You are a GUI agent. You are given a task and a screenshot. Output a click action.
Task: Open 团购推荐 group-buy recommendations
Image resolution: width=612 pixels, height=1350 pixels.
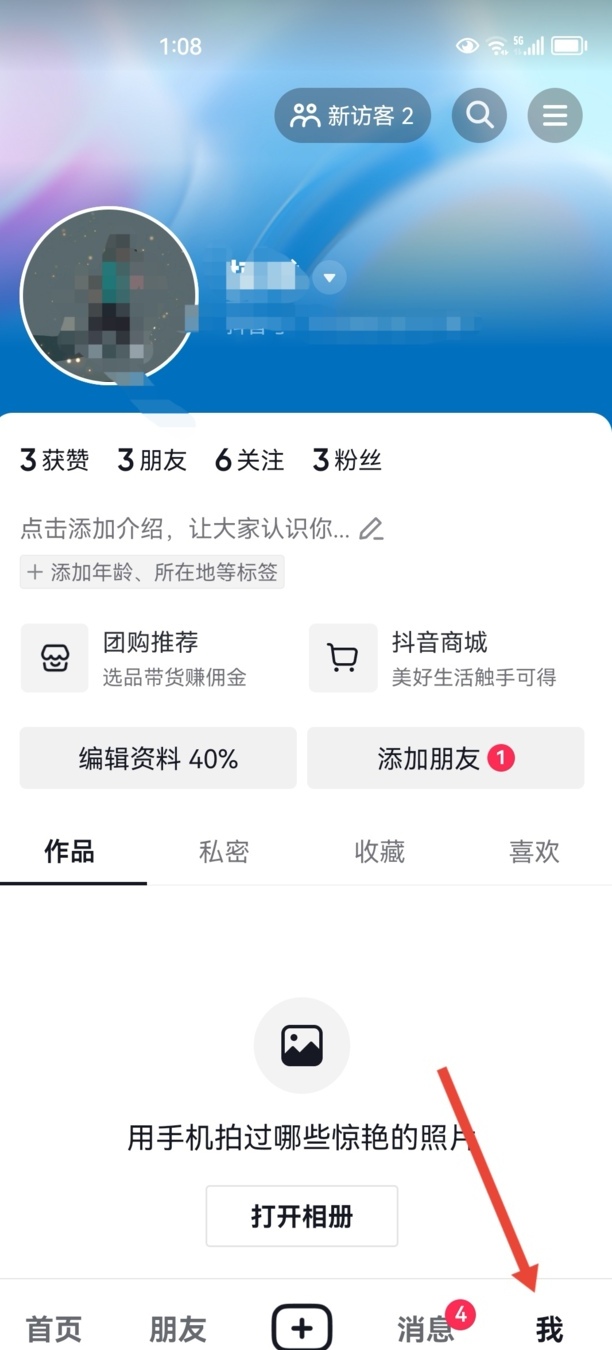[x=150, y=657]
